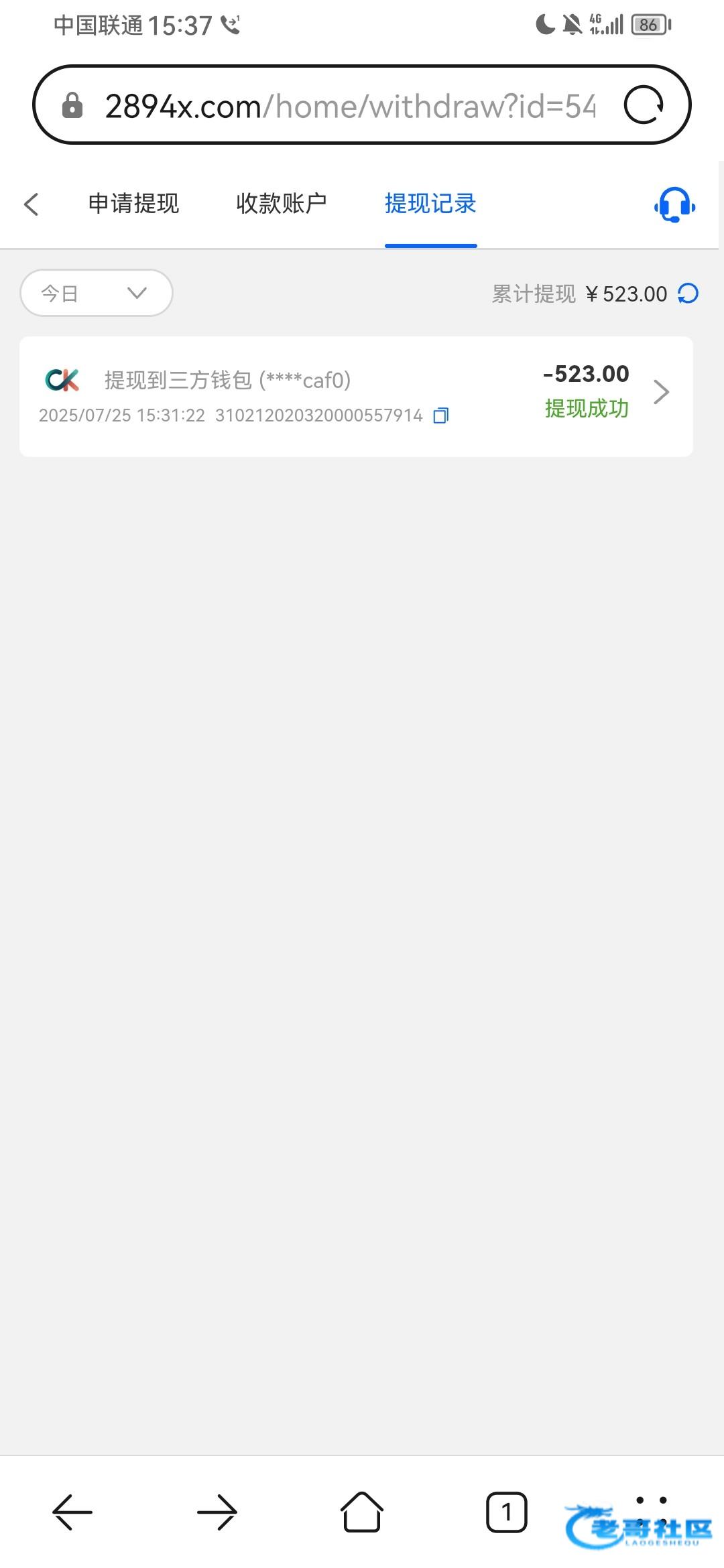Go to the browser home page

(x=362, y=1512)
